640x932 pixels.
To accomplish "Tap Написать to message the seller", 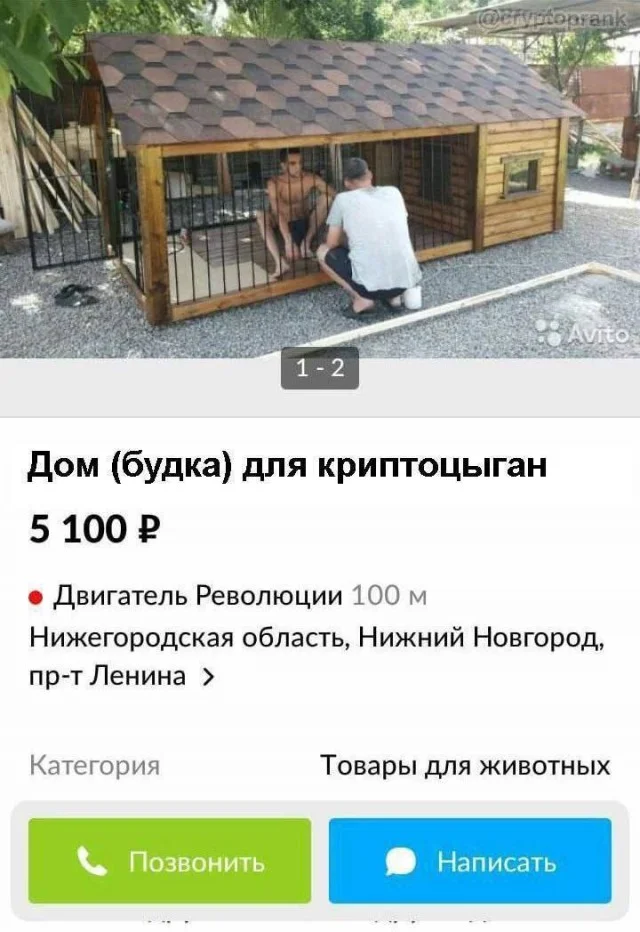I will point(470,860).
